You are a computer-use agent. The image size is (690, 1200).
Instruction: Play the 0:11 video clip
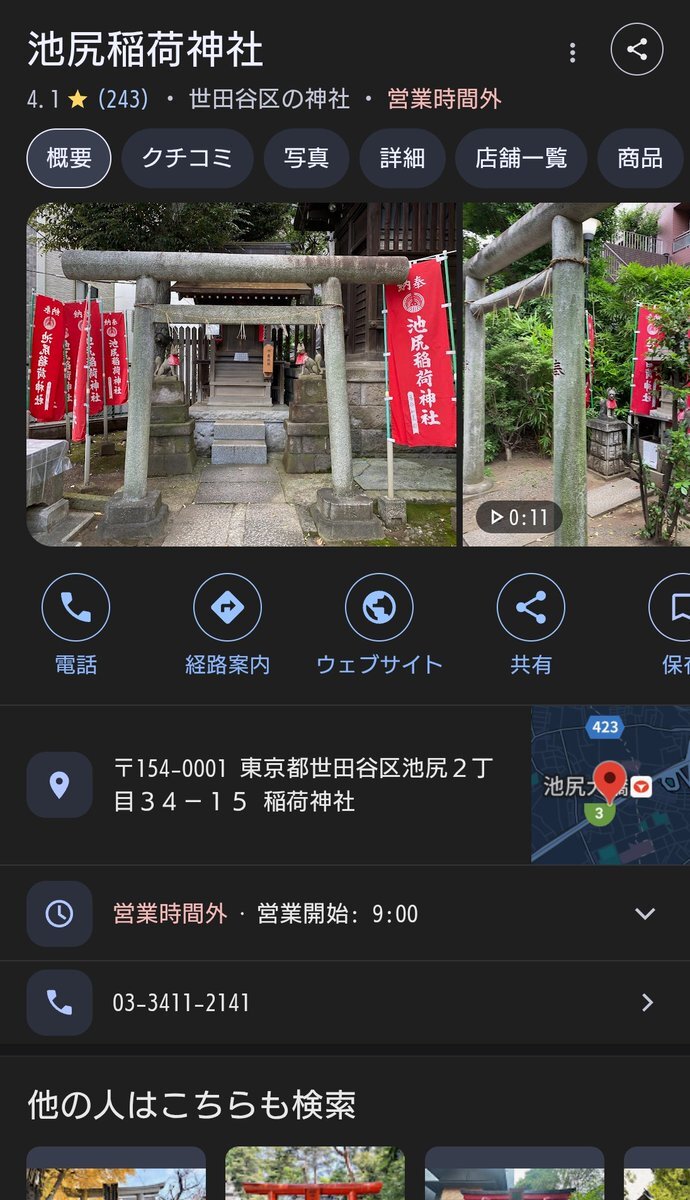click(x=575, y=375)
